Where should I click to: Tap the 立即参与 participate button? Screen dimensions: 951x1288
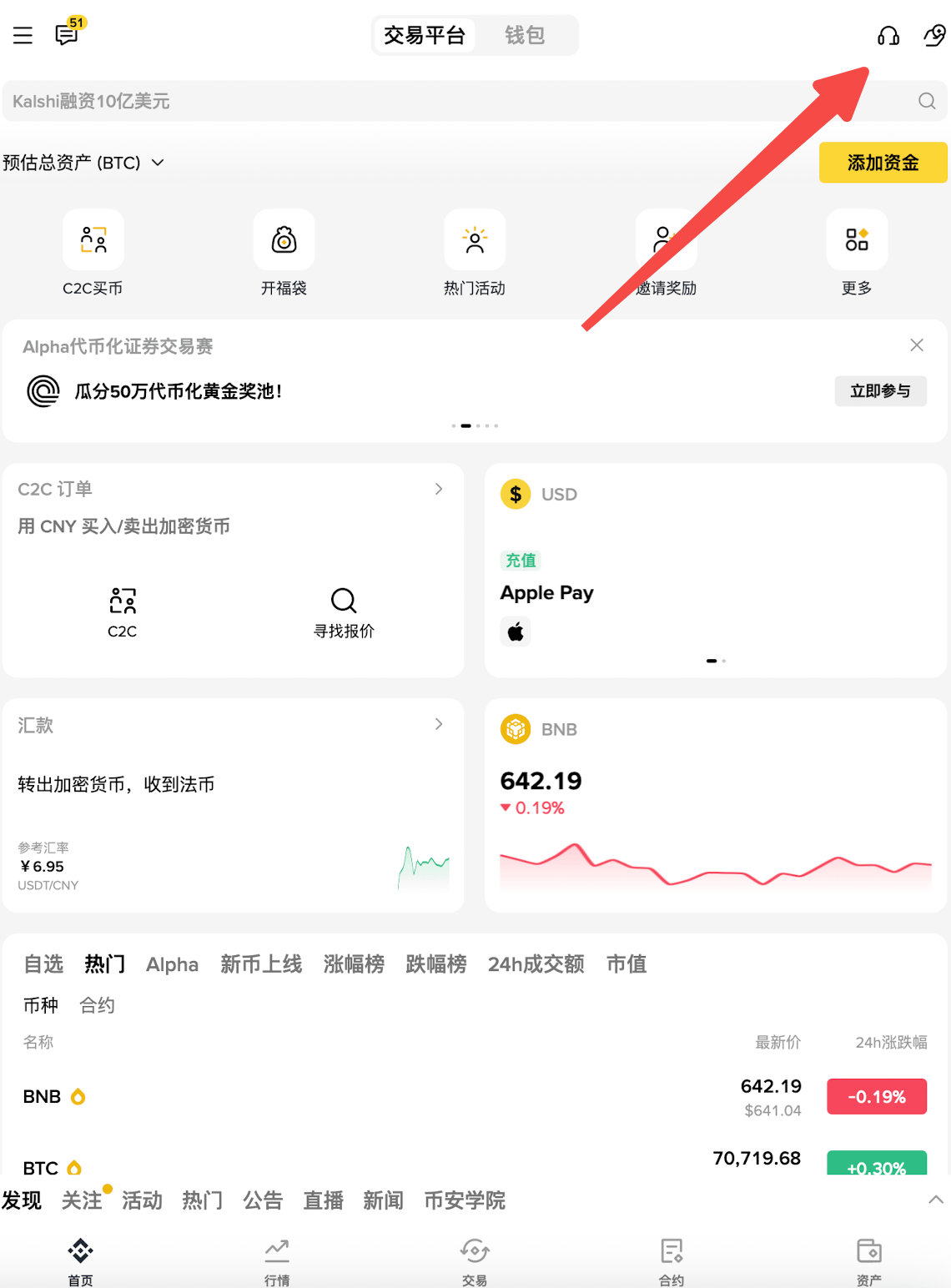click(x=880, y=390)
